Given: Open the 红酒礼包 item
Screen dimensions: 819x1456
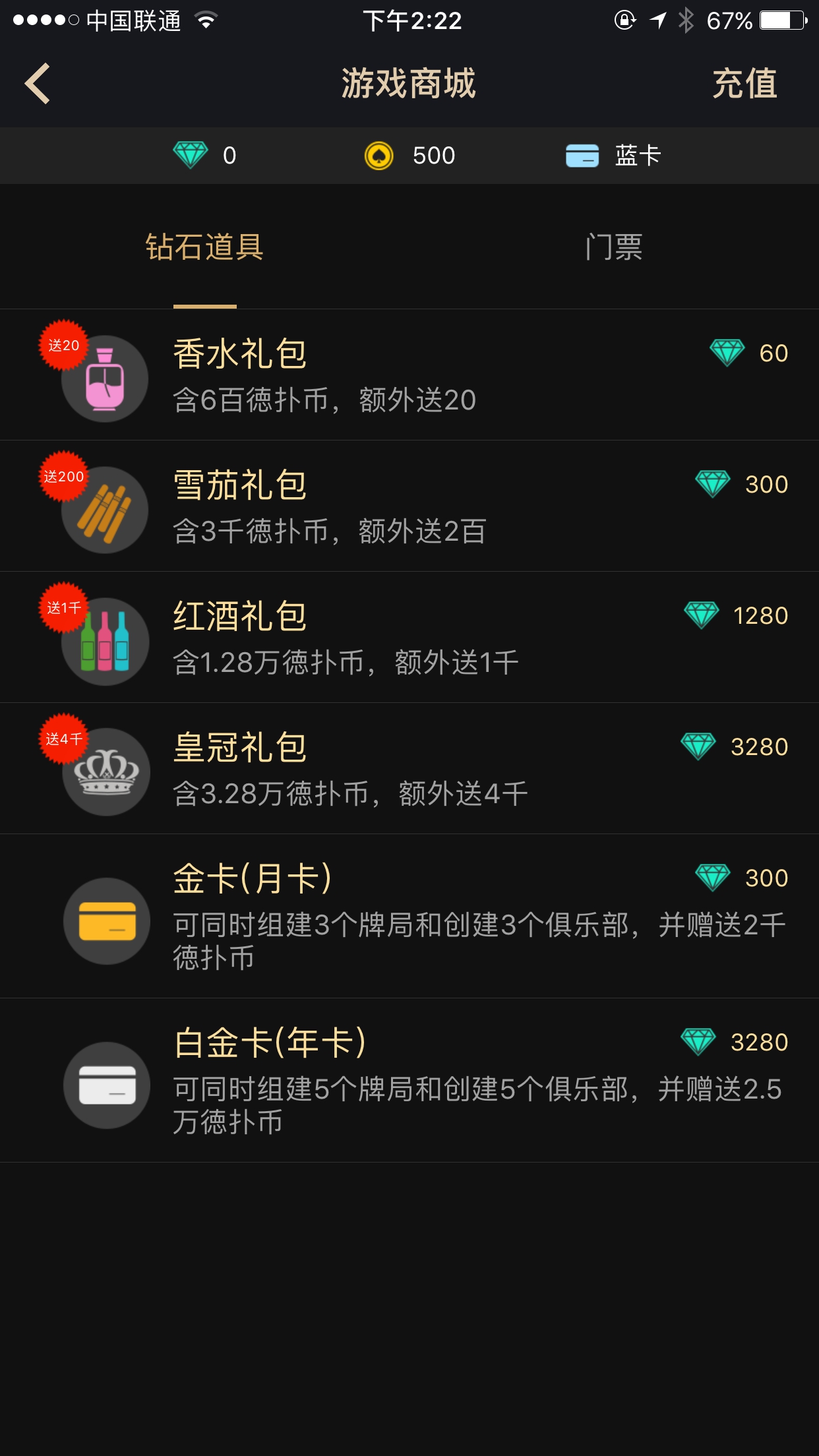Looking at the screenshot, I should (409, 637).
